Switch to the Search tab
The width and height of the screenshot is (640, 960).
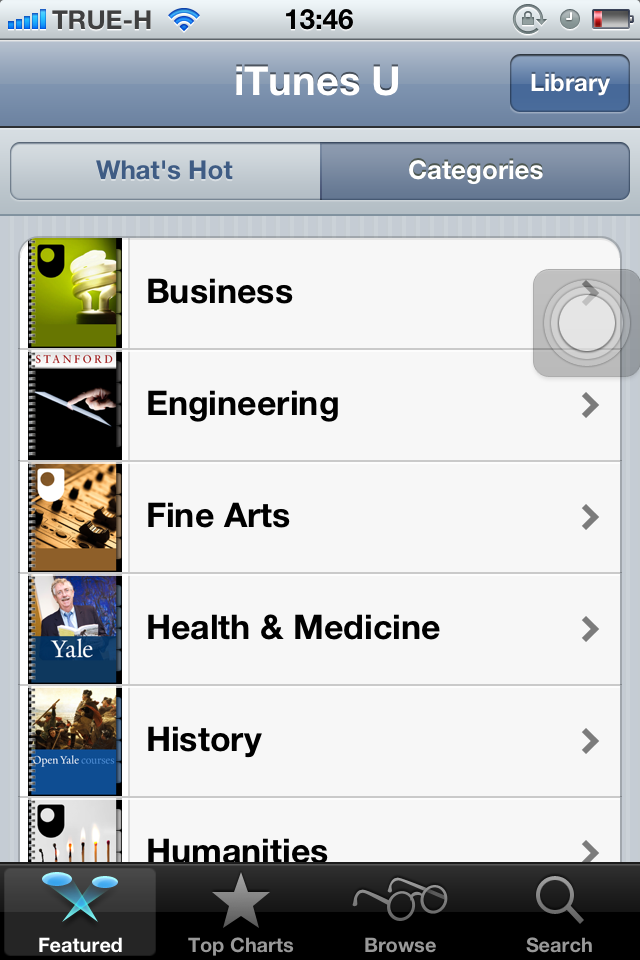559,912
